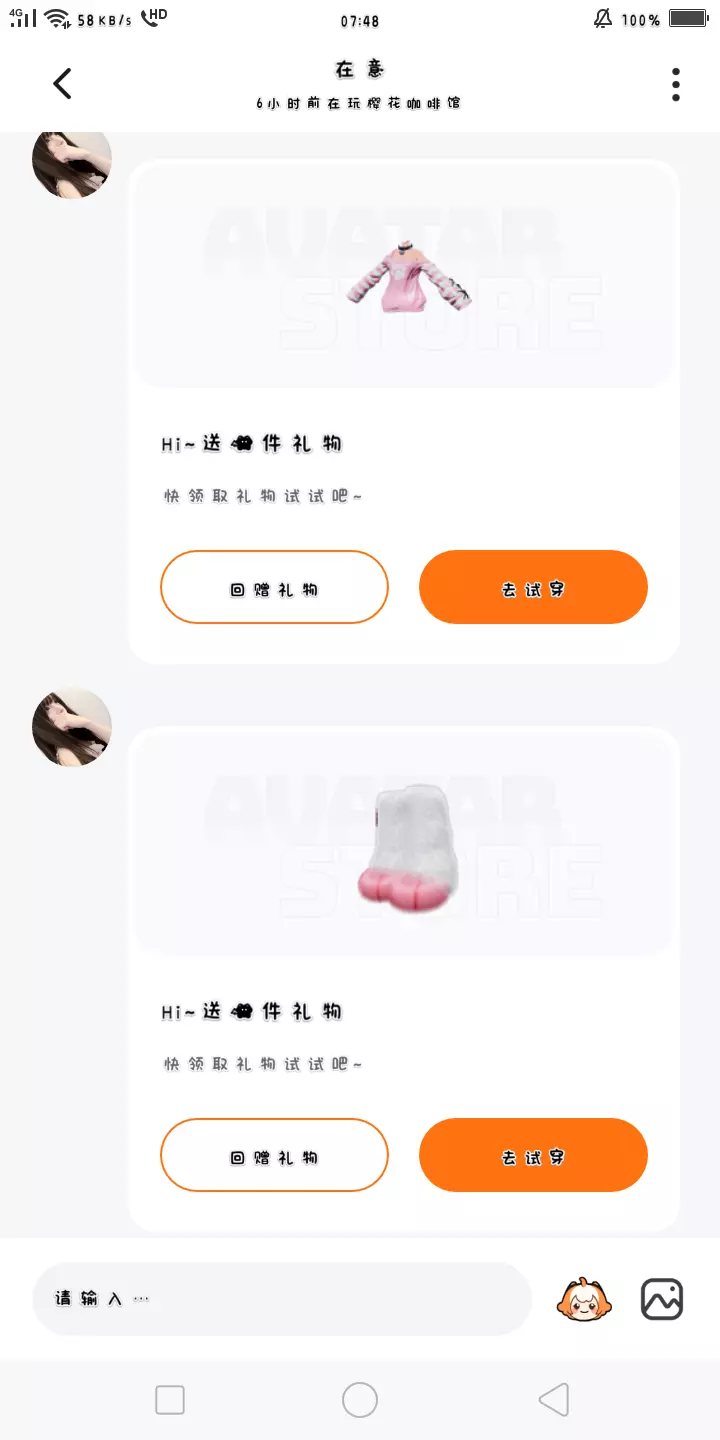720x1440 pixels.
Task: Tap the sender avatar beside the paw gift
Action: tap(72, 727)
